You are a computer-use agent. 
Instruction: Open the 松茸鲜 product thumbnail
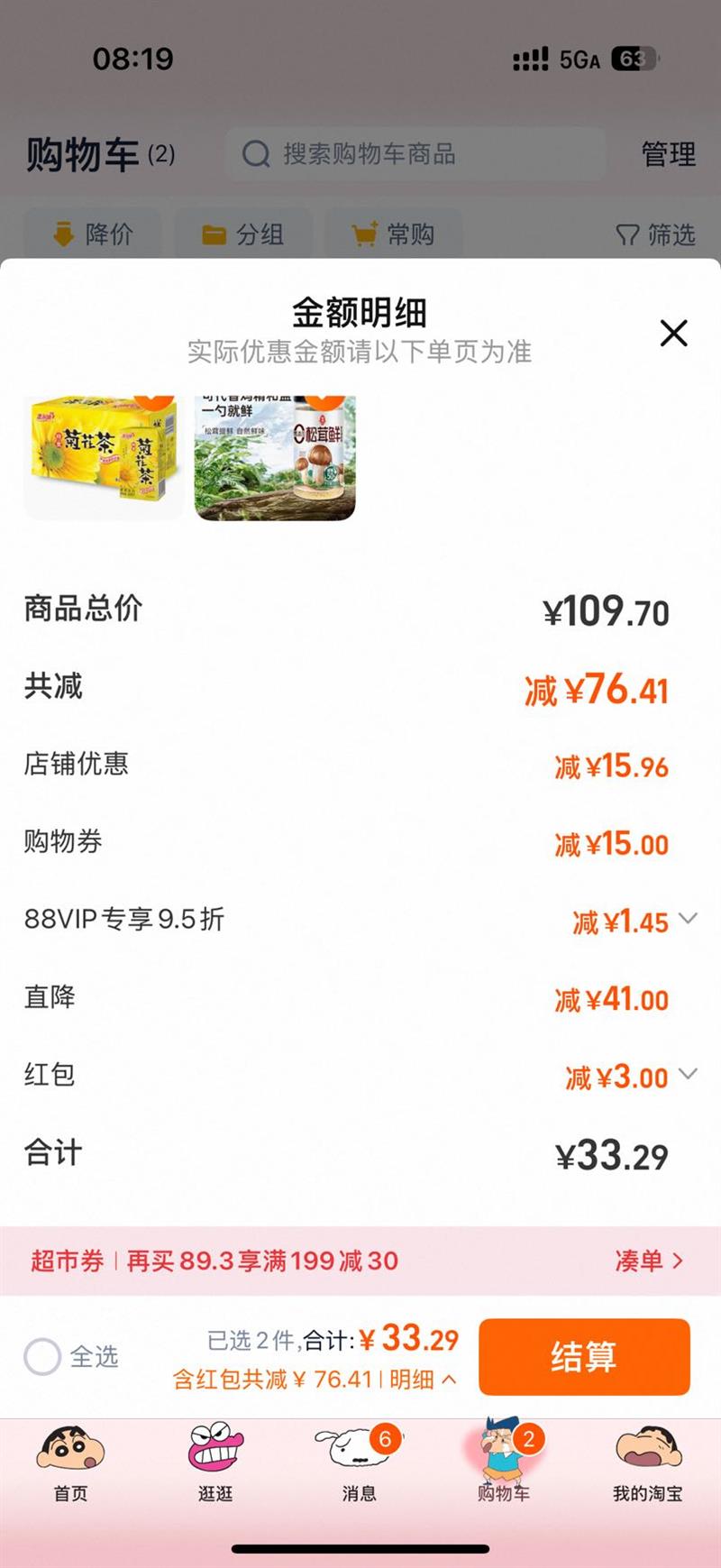[x=275, y=458]
